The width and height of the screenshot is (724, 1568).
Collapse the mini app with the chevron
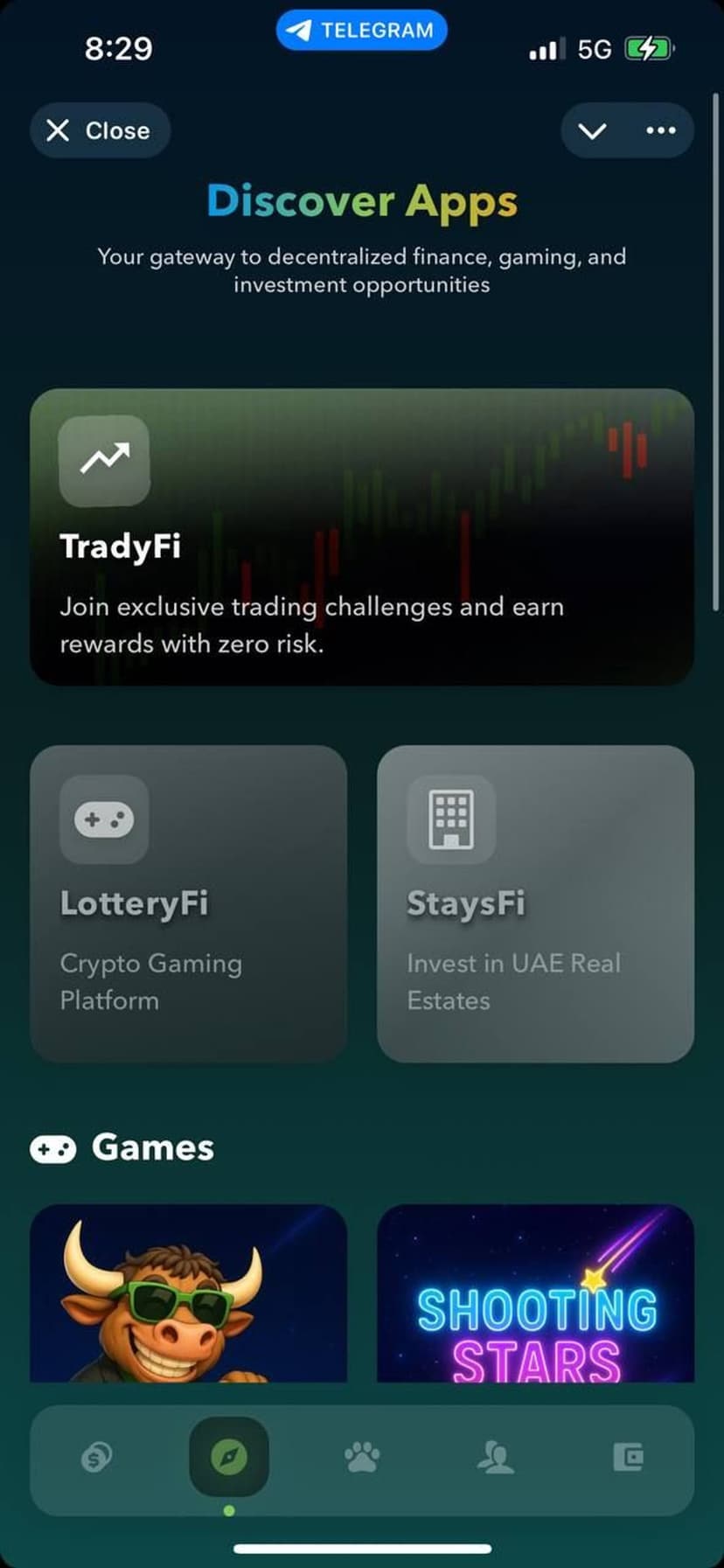(x=592, y=131)
